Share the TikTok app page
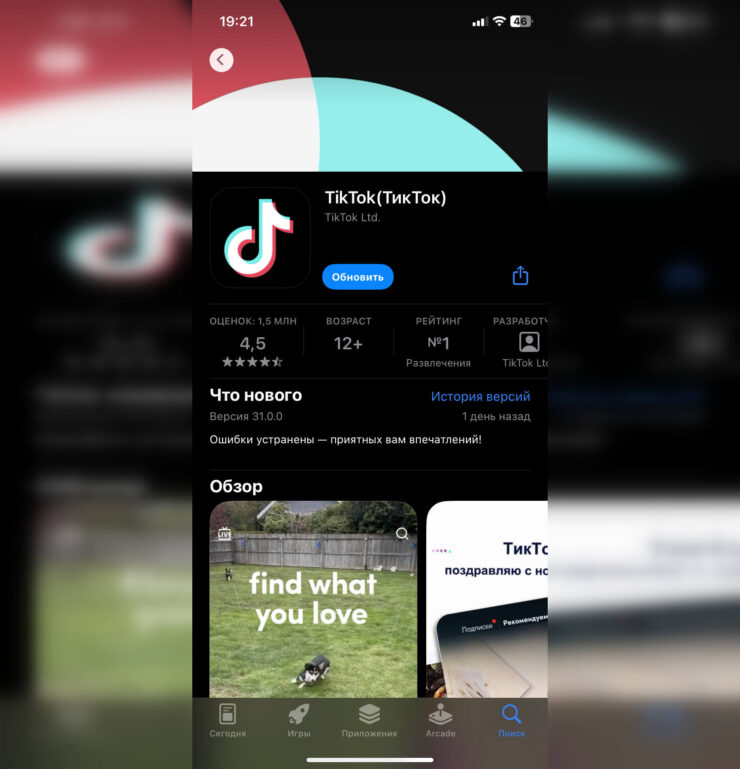The width and height of the screenshot is (740, 769). [x=520, y=276]
